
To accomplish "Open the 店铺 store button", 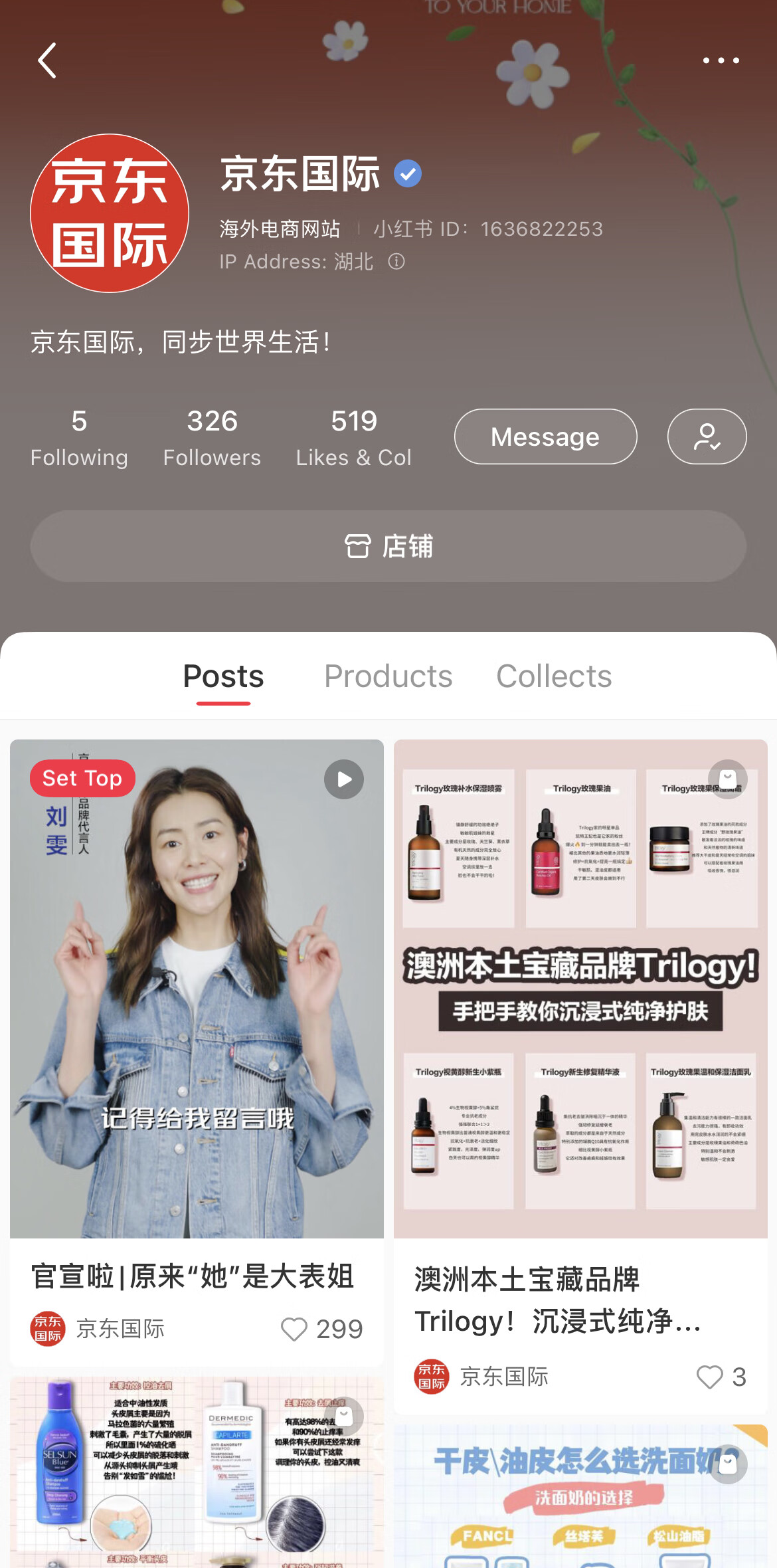I will click(388, 546).
